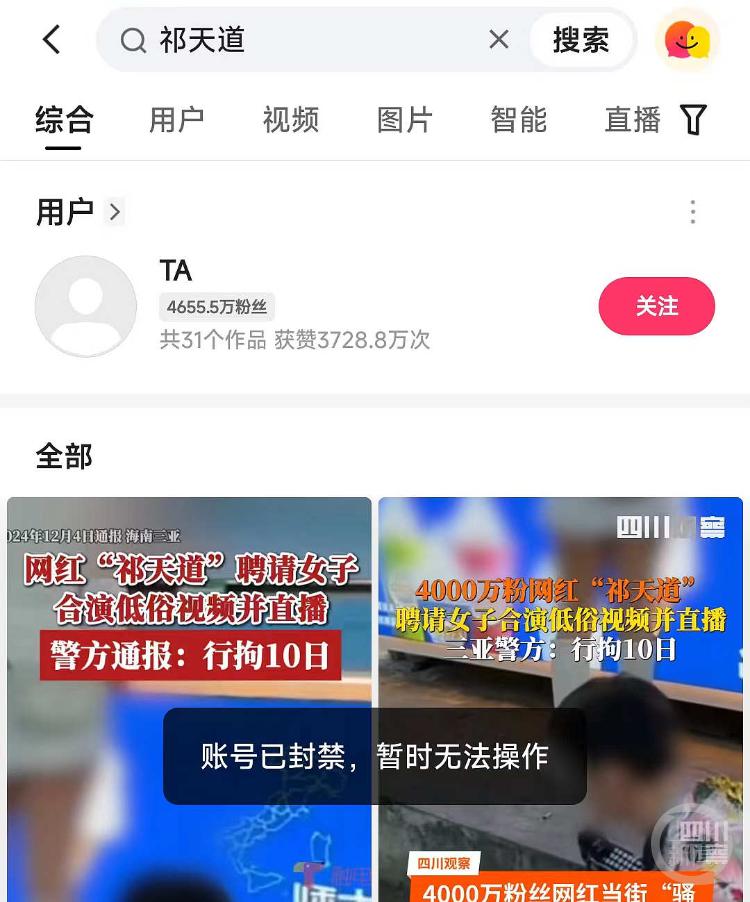
Task: Switch to the 图片 tab
Action: (x=404, y=120)
